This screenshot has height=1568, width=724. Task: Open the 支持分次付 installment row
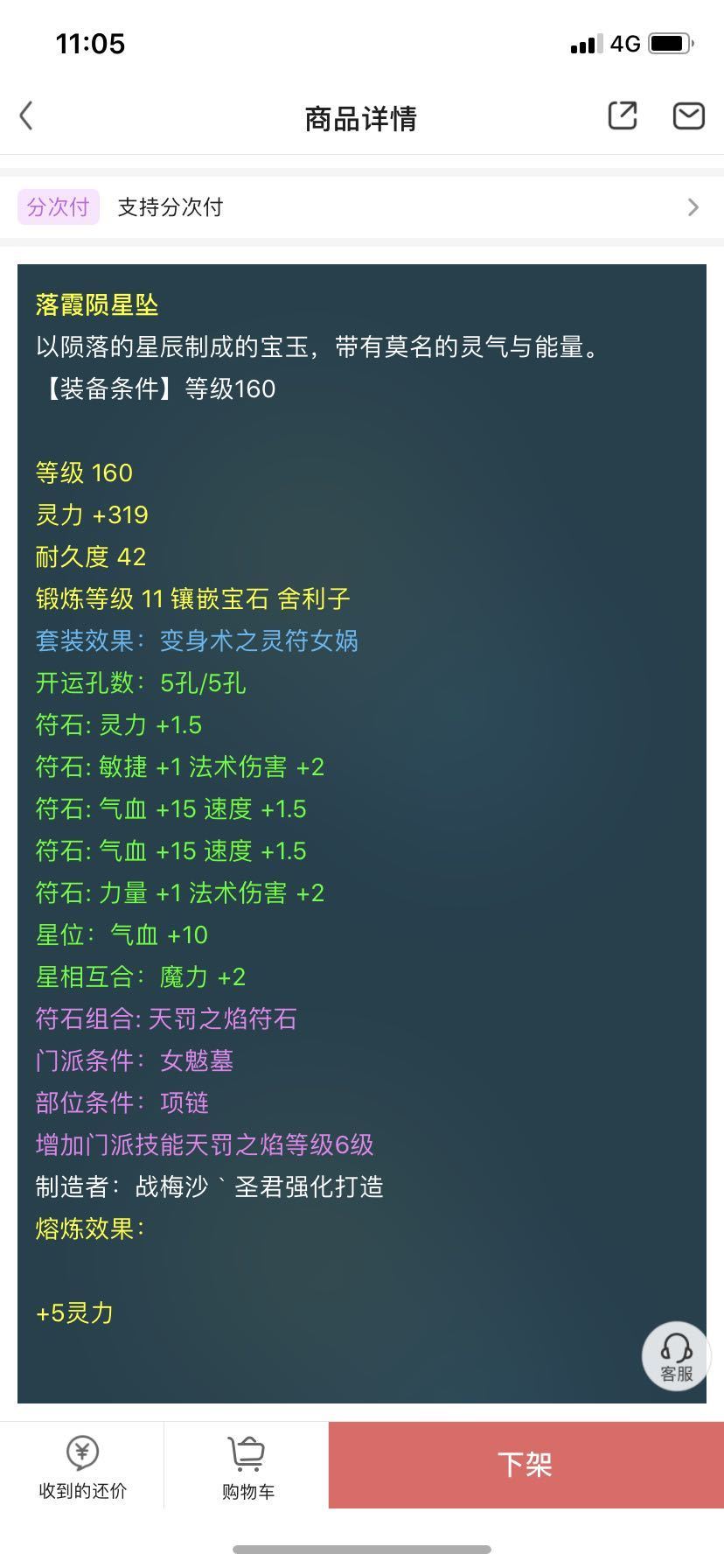click(362, 207)
